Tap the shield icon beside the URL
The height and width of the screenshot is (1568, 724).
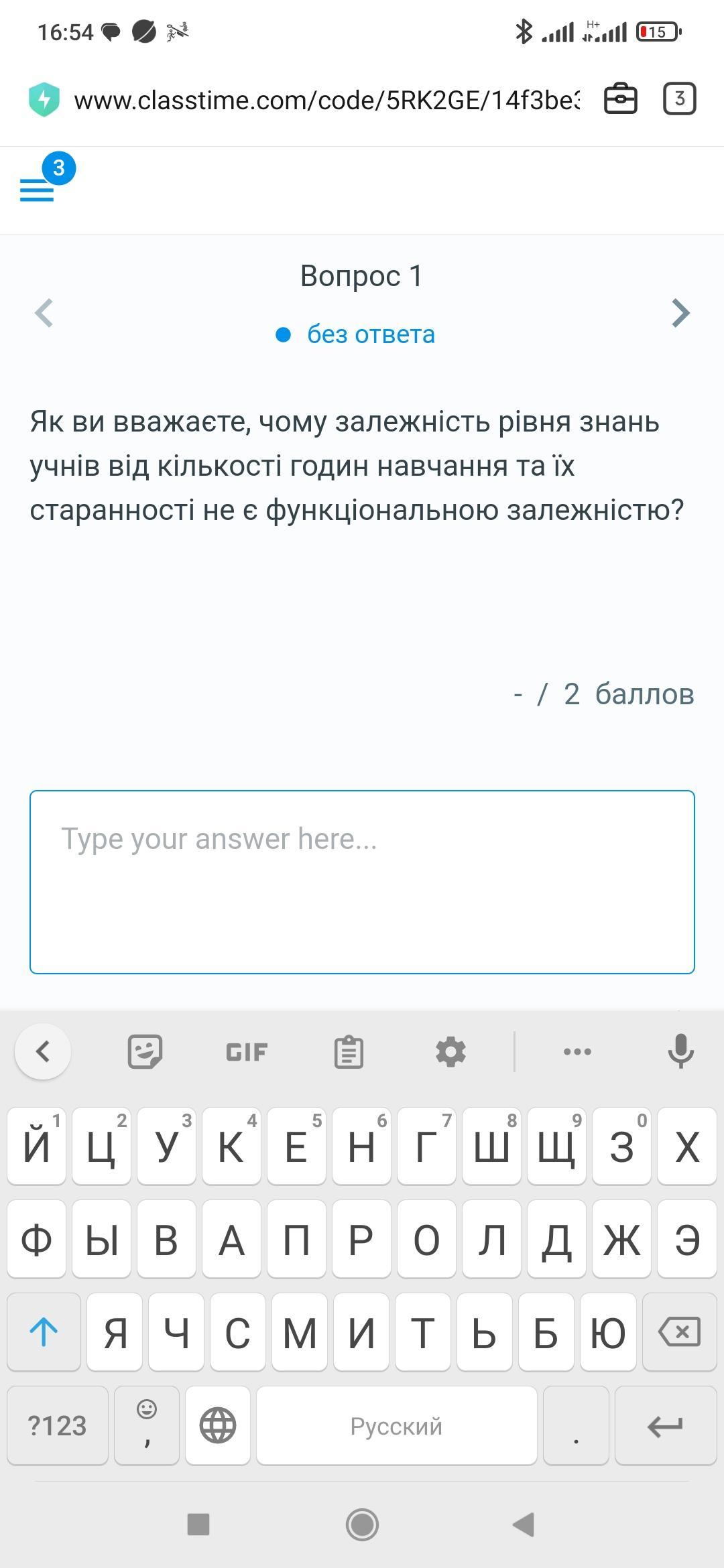pyautogui.click(x=44, y=100)
